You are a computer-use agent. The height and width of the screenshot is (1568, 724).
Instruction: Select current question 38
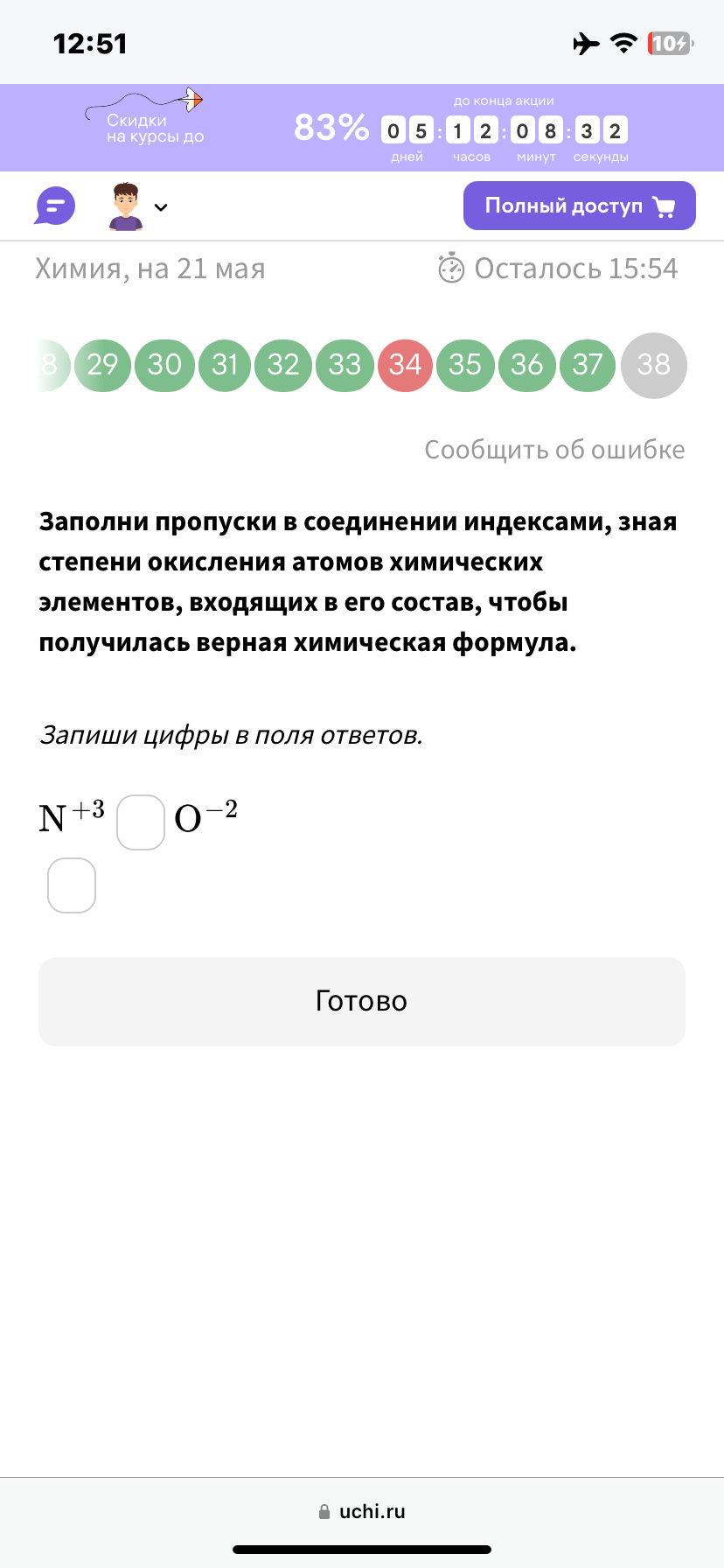tap(654, 365)
